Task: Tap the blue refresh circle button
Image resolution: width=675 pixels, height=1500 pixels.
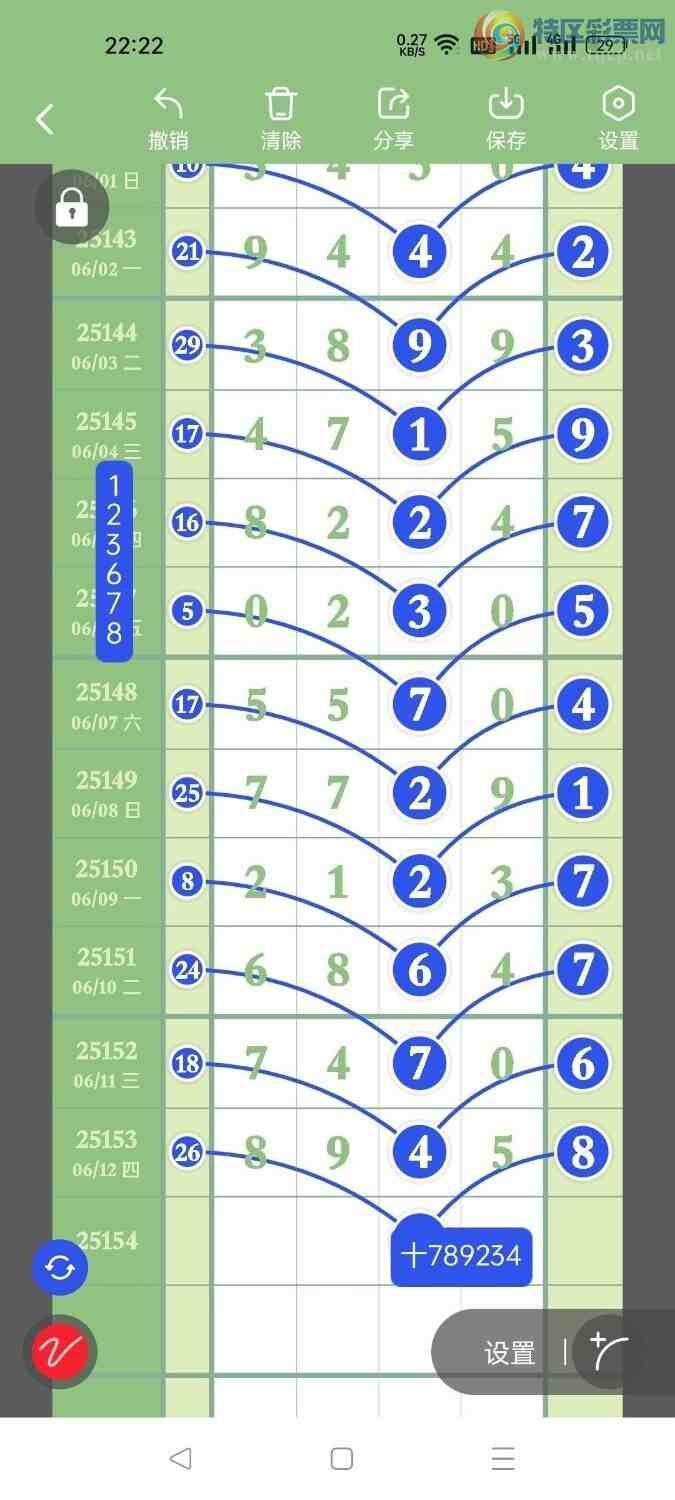Action: pyautogui.click(x=60, y=1268)
